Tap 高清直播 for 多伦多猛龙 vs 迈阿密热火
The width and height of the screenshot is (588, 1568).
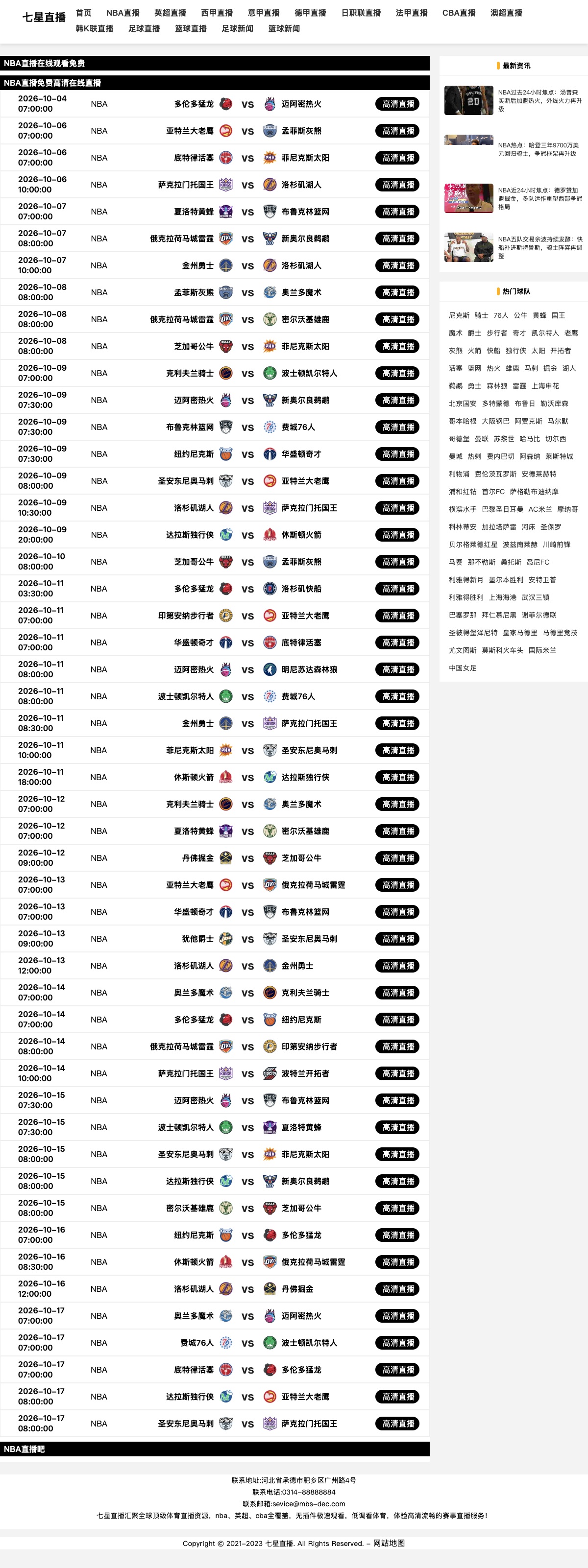tap(397, 104)
